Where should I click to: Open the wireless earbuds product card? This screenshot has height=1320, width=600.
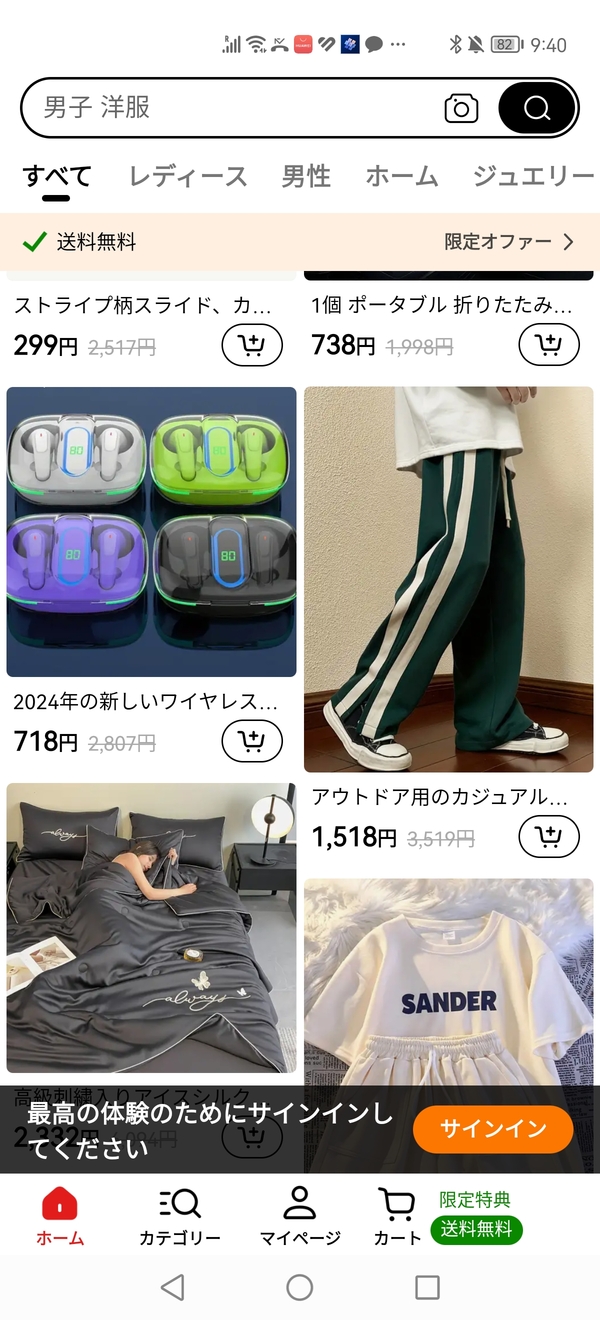click(151, 532)
